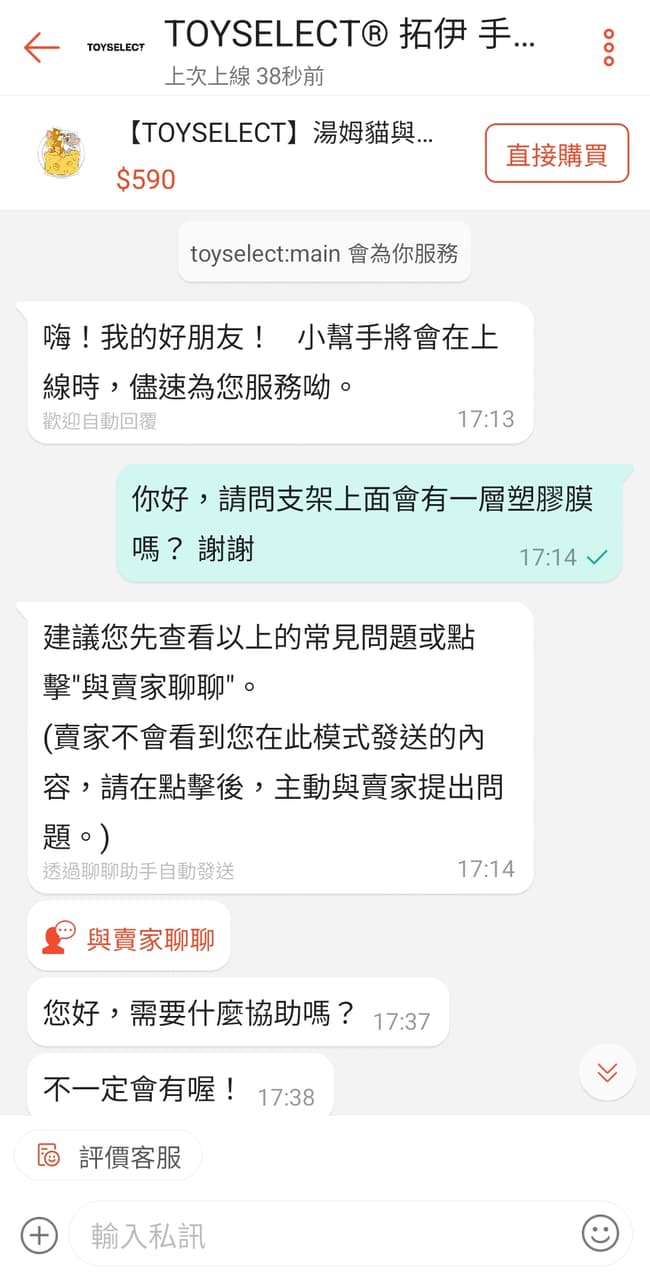Open the plus attachment menu
650x1280 pixels.
(38, 1234)
